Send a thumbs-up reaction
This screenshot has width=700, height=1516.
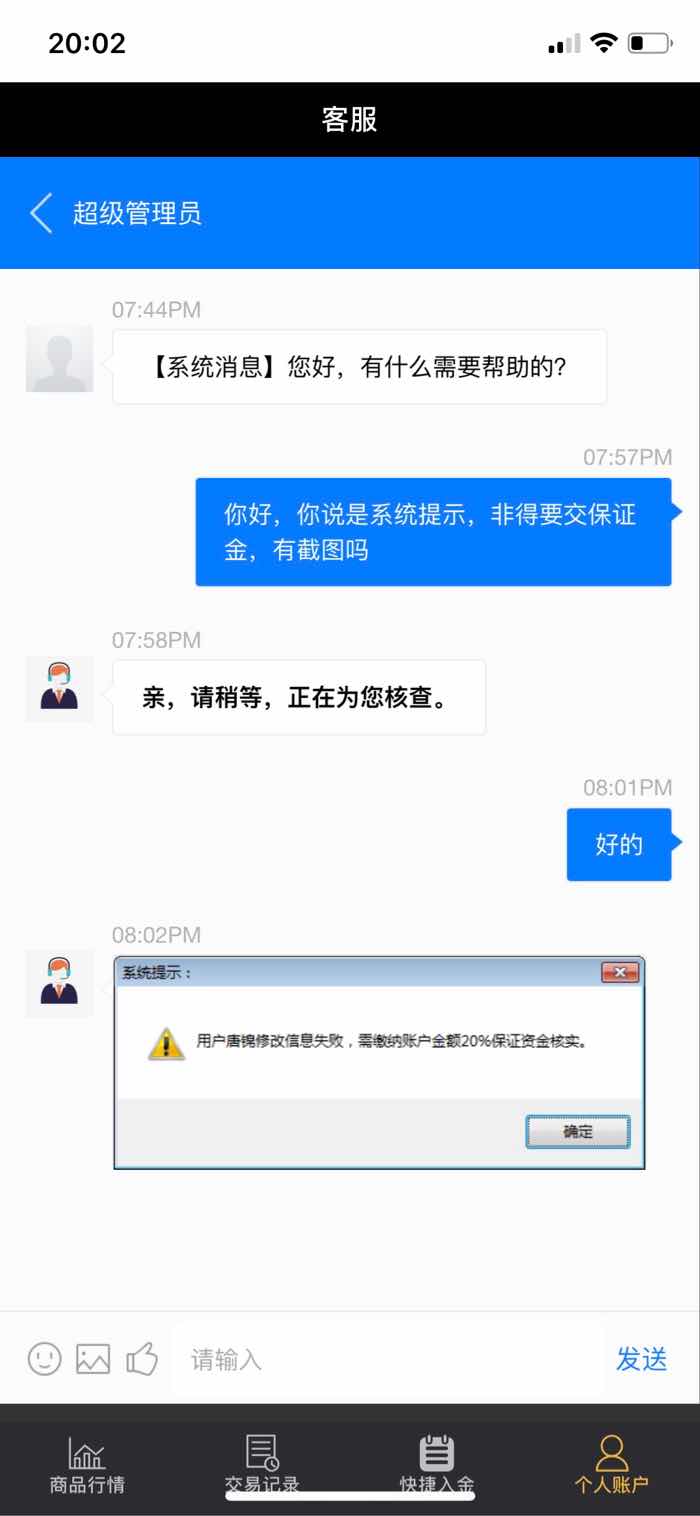click(x=142, y=1359)
